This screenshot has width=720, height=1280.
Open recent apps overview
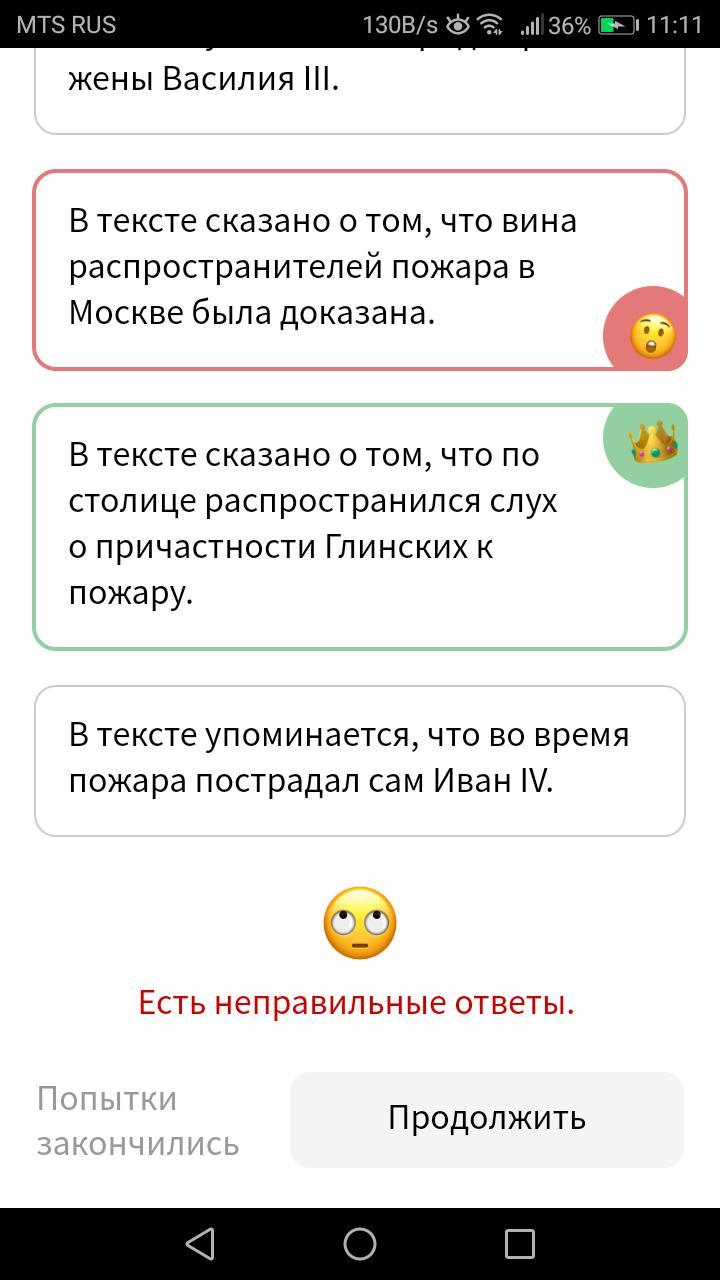519,1244
